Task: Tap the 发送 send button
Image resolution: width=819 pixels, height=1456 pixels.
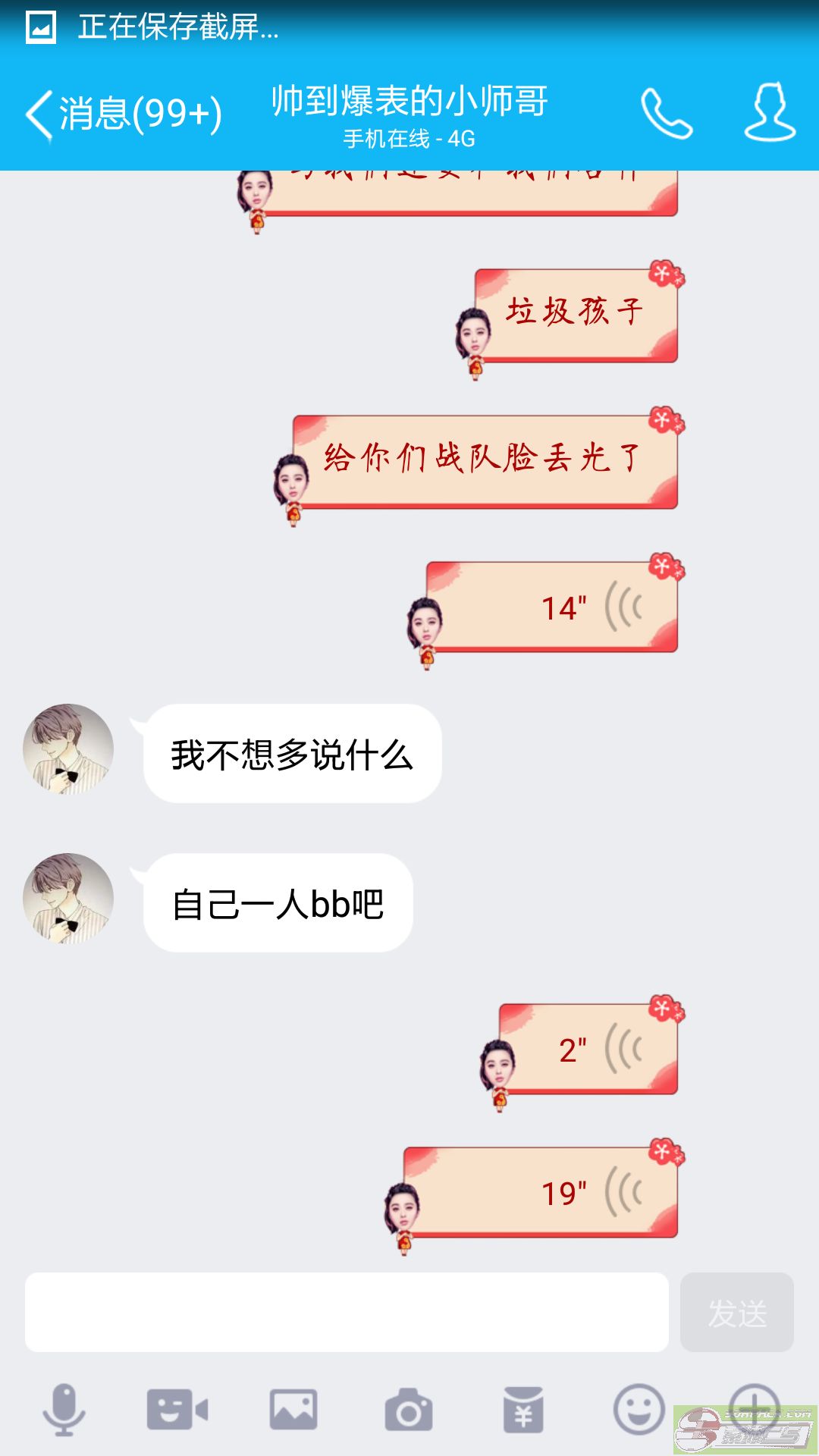Action: [736, 1312]
